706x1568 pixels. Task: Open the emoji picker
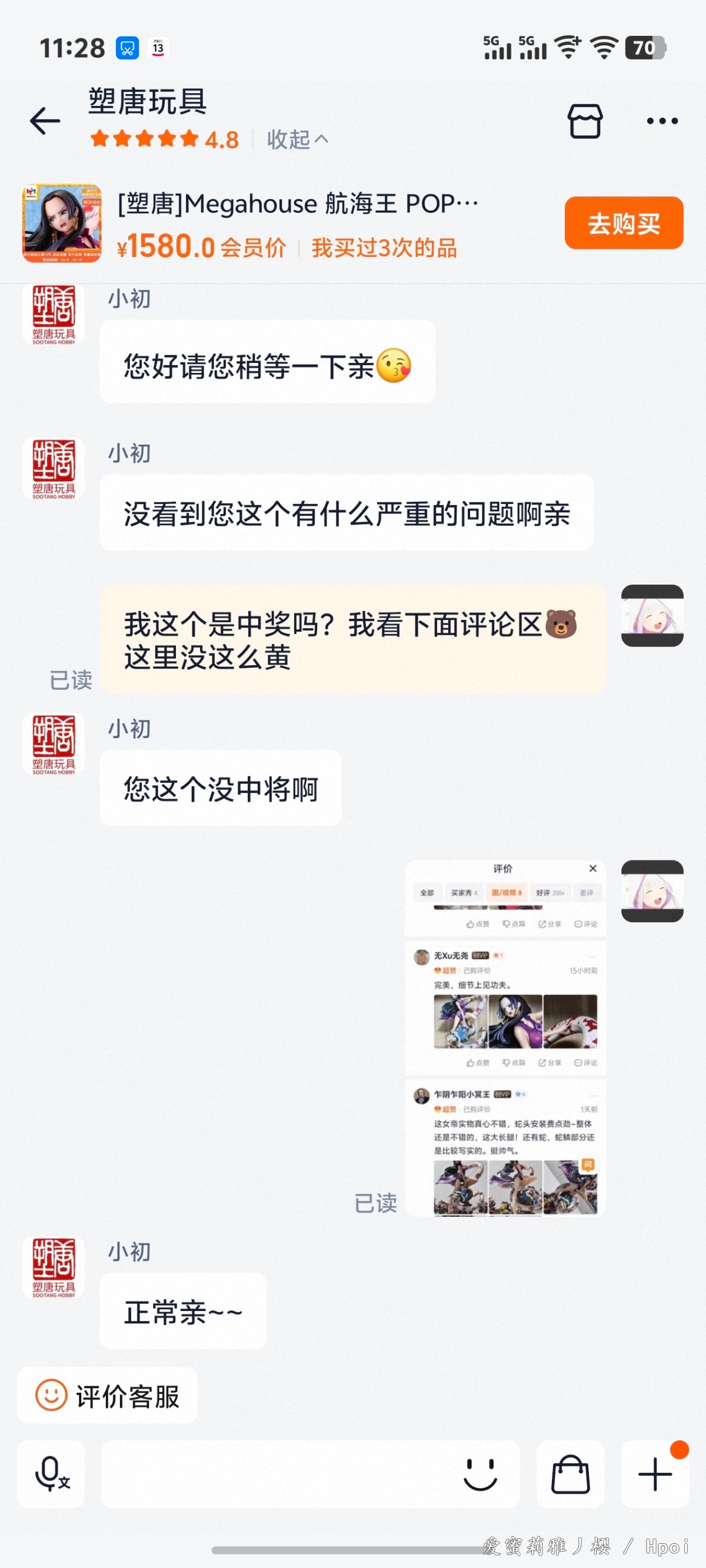[x=480, y=1474]
